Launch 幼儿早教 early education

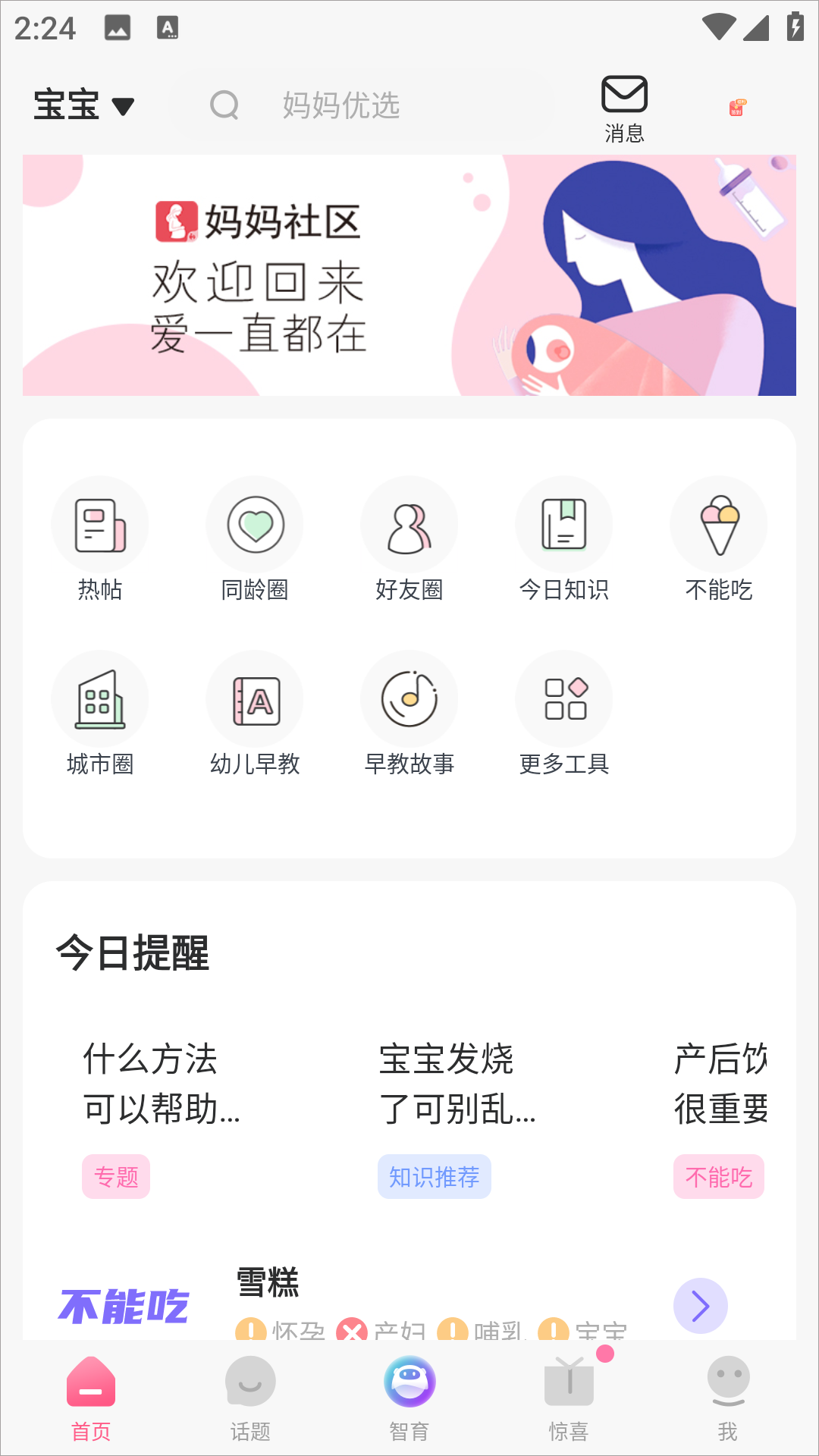pyautogui.click(x=255, y=713)
